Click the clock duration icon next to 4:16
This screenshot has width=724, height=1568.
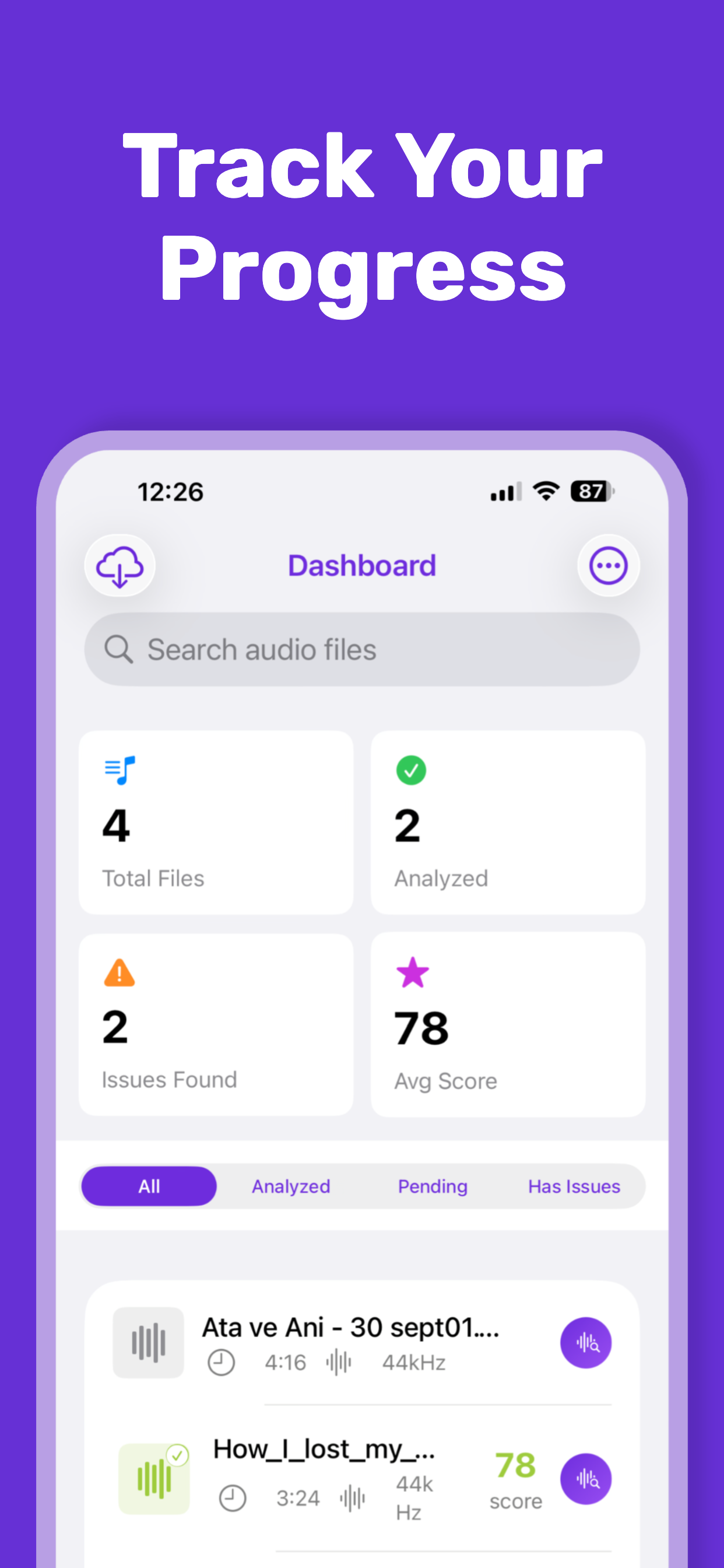coord(221,1363)
